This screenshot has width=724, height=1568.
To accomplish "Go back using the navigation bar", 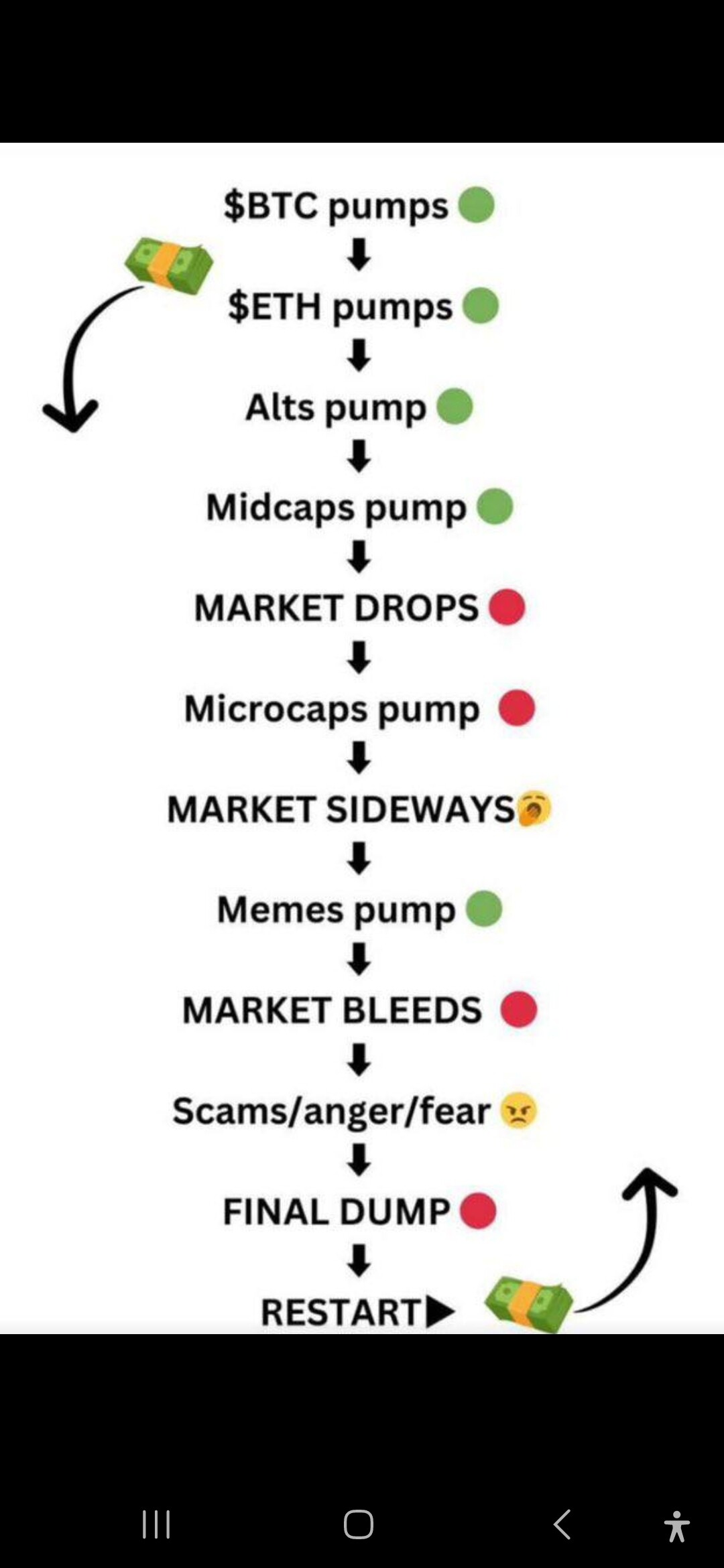I will [562, 1524].
